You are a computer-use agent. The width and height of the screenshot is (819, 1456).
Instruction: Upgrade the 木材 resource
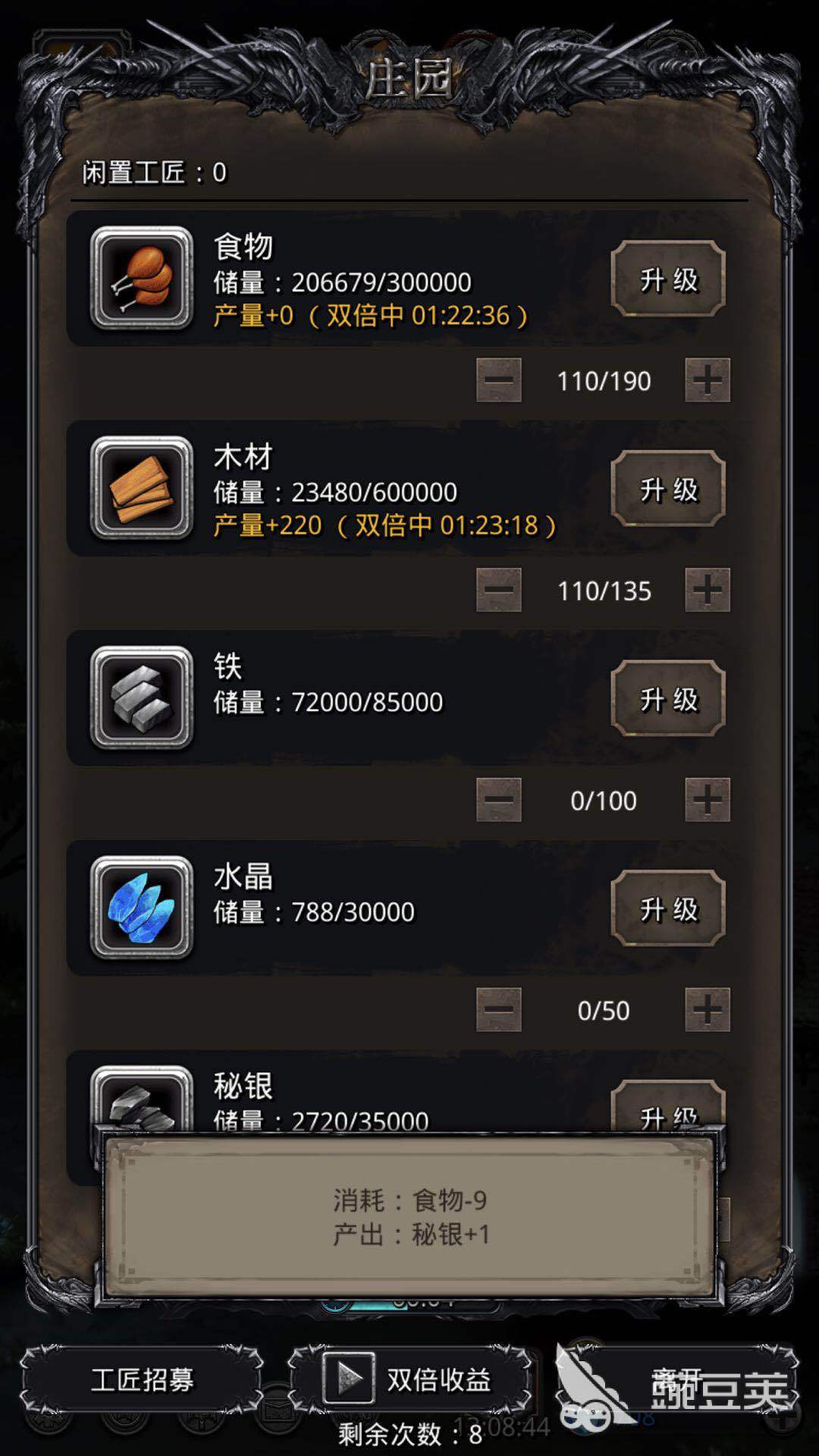click(x=668, y=489)
